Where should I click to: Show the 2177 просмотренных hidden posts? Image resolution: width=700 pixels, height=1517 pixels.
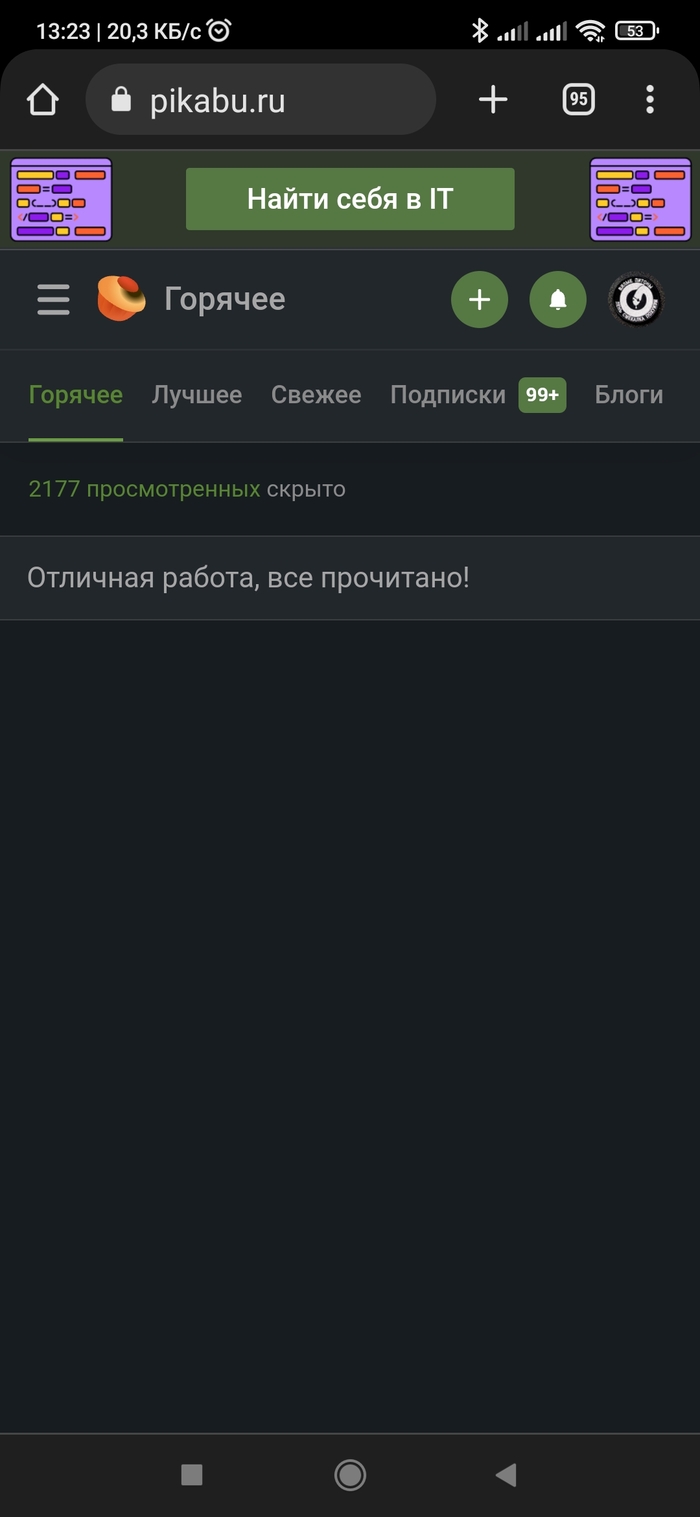click(144, 489)
